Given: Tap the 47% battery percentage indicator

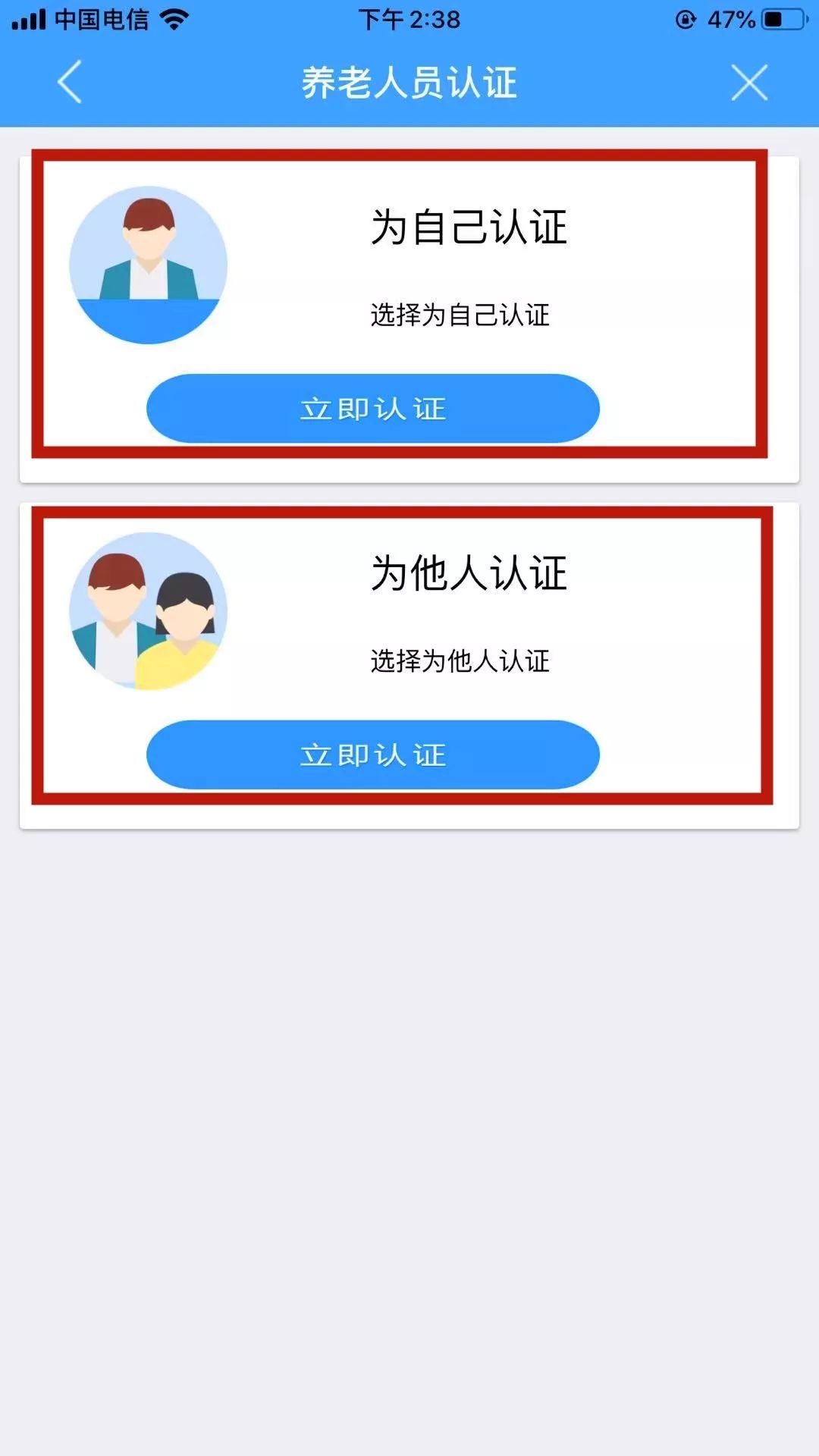Looking at the screenshot, I should [733, 20].
